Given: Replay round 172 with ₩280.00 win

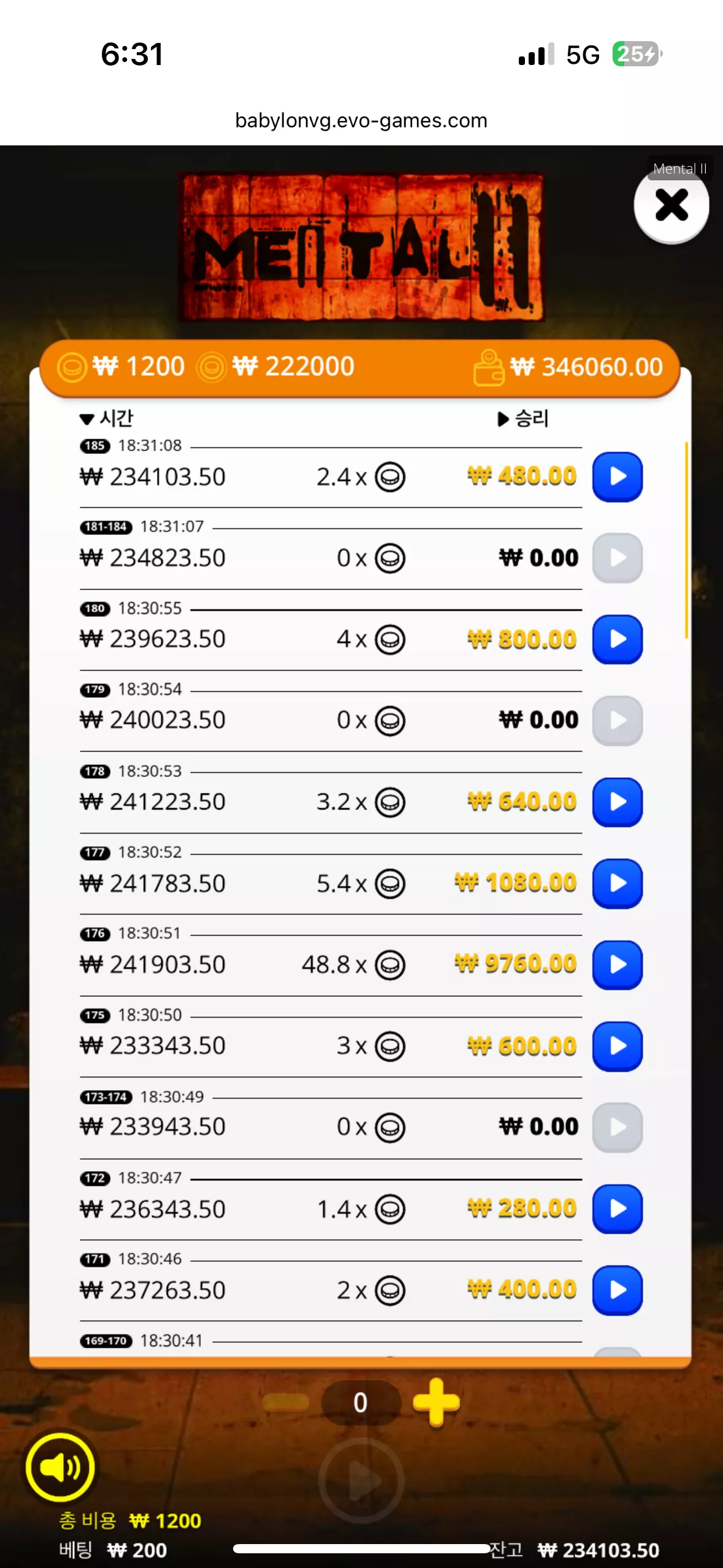Looking at the screenshot, I should point(618,1209).
